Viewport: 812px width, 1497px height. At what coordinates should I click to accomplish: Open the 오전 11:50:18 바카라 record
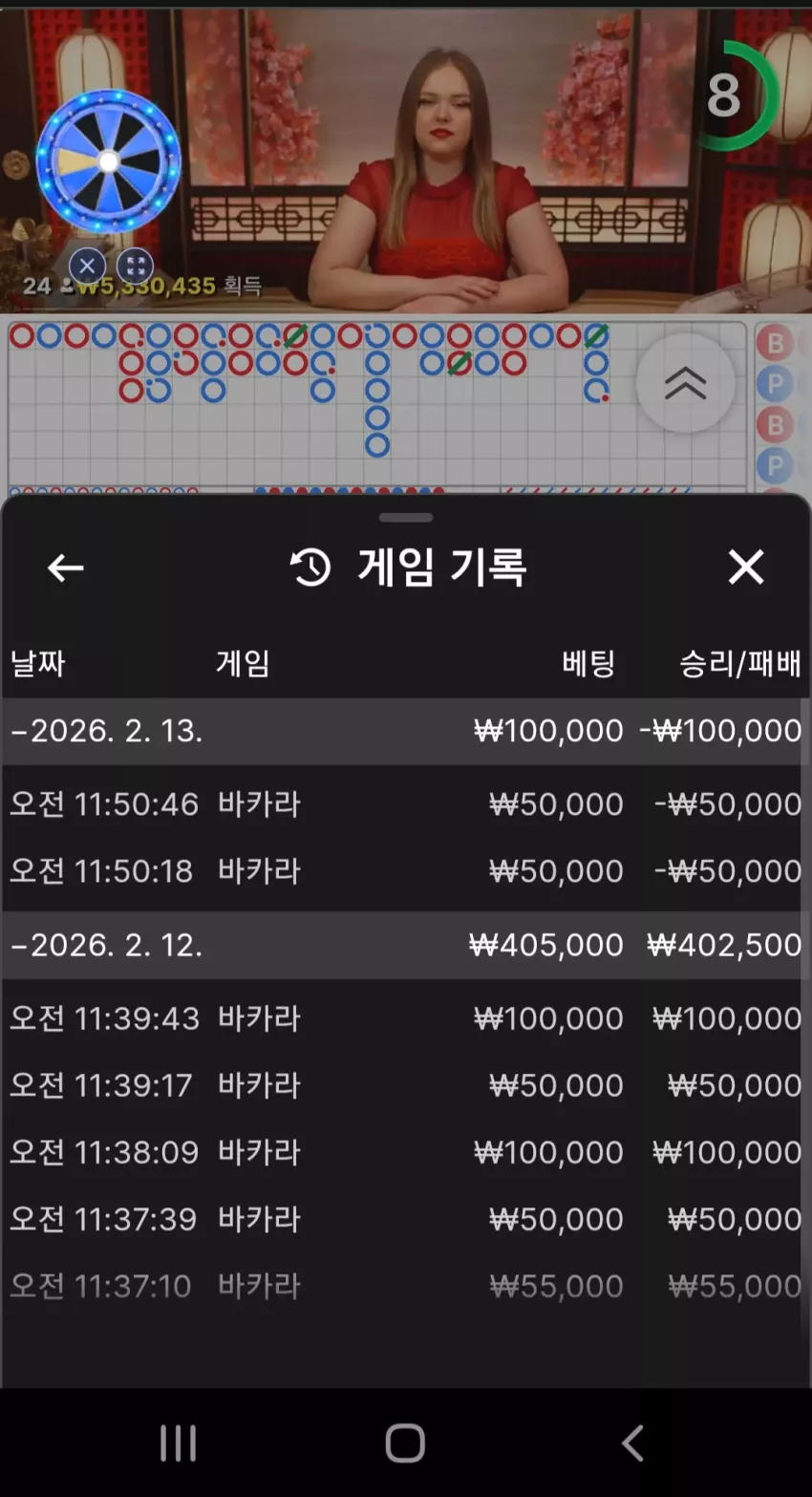(403, 870)
